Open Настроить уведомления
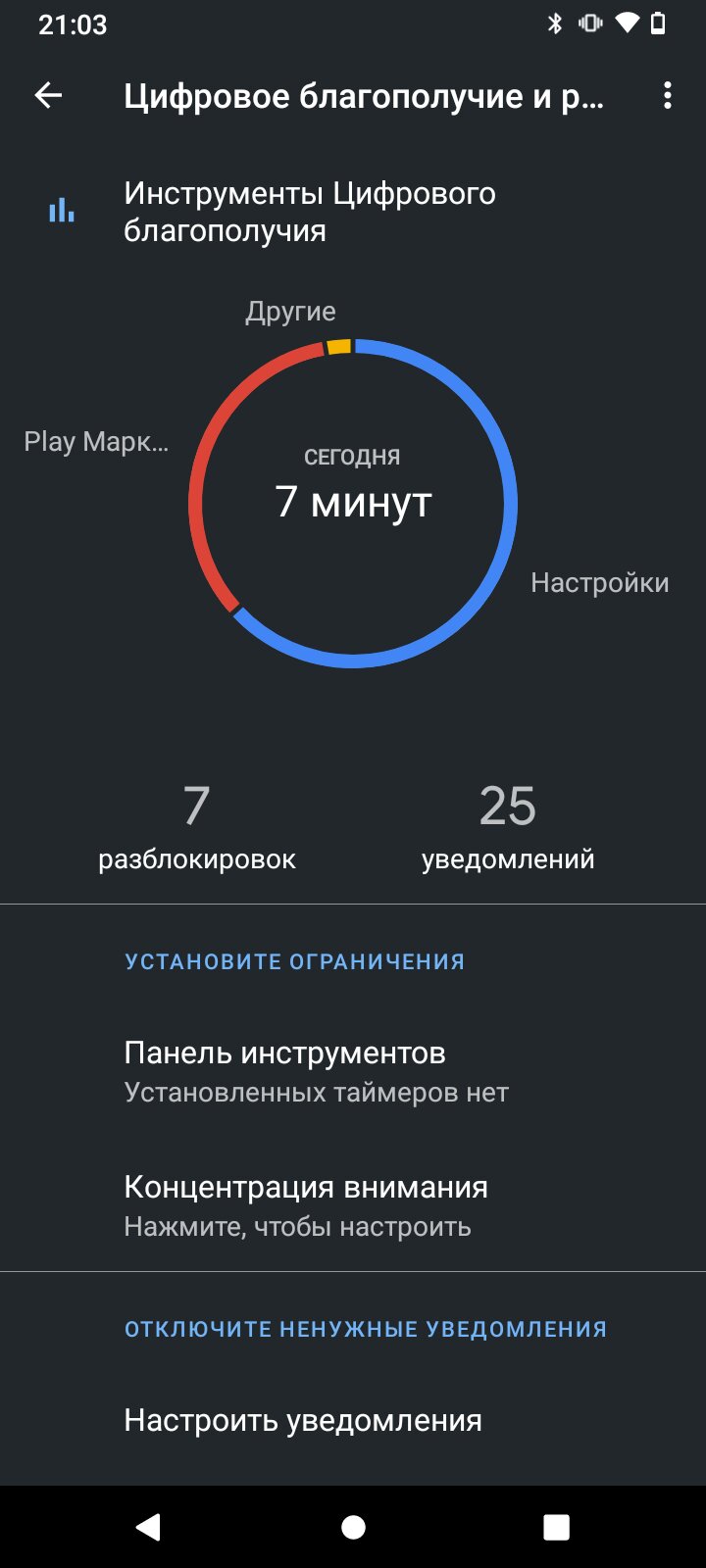The image size is (706, 1568). (x=353, y=1420)
